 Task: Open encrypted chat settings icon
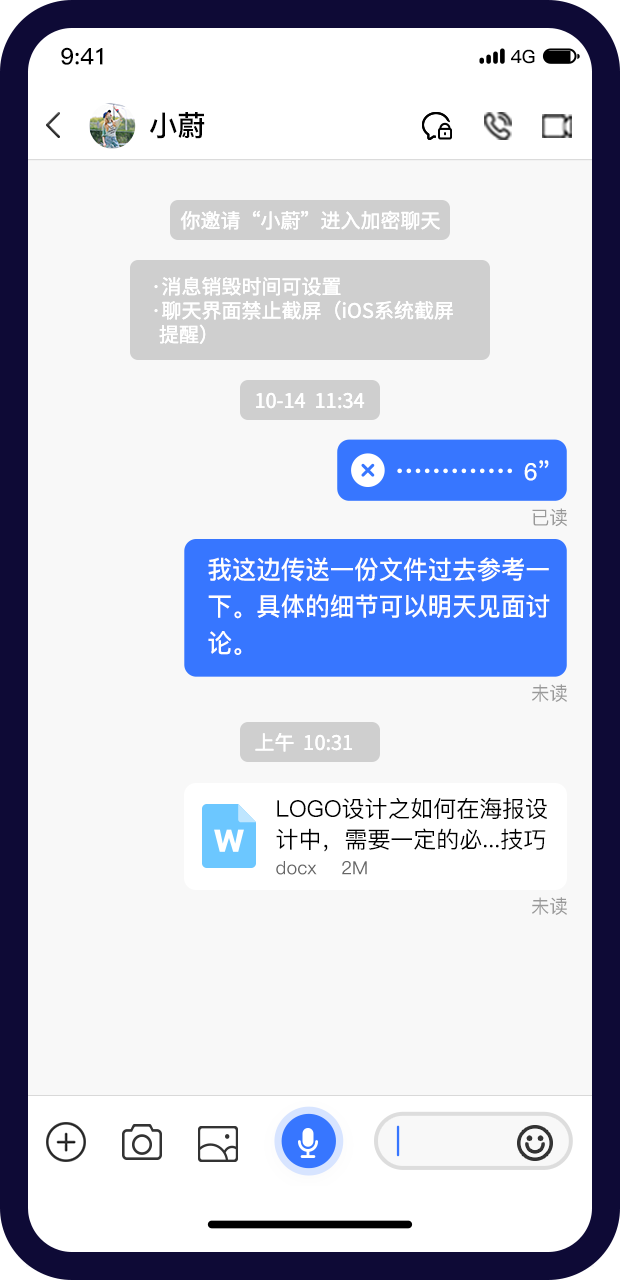click(437, 126)
